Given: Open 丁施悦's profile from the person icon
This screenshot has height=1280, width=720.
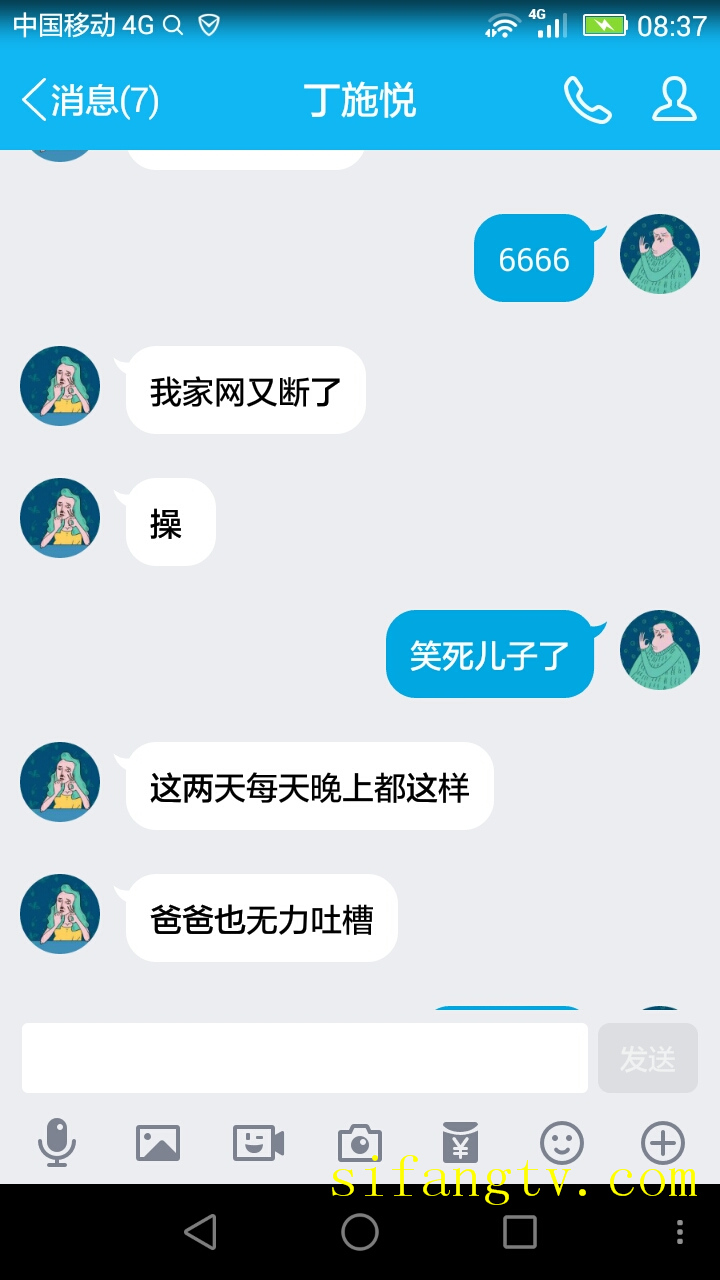Looking at the screenshot, I should tap(674, 100).
